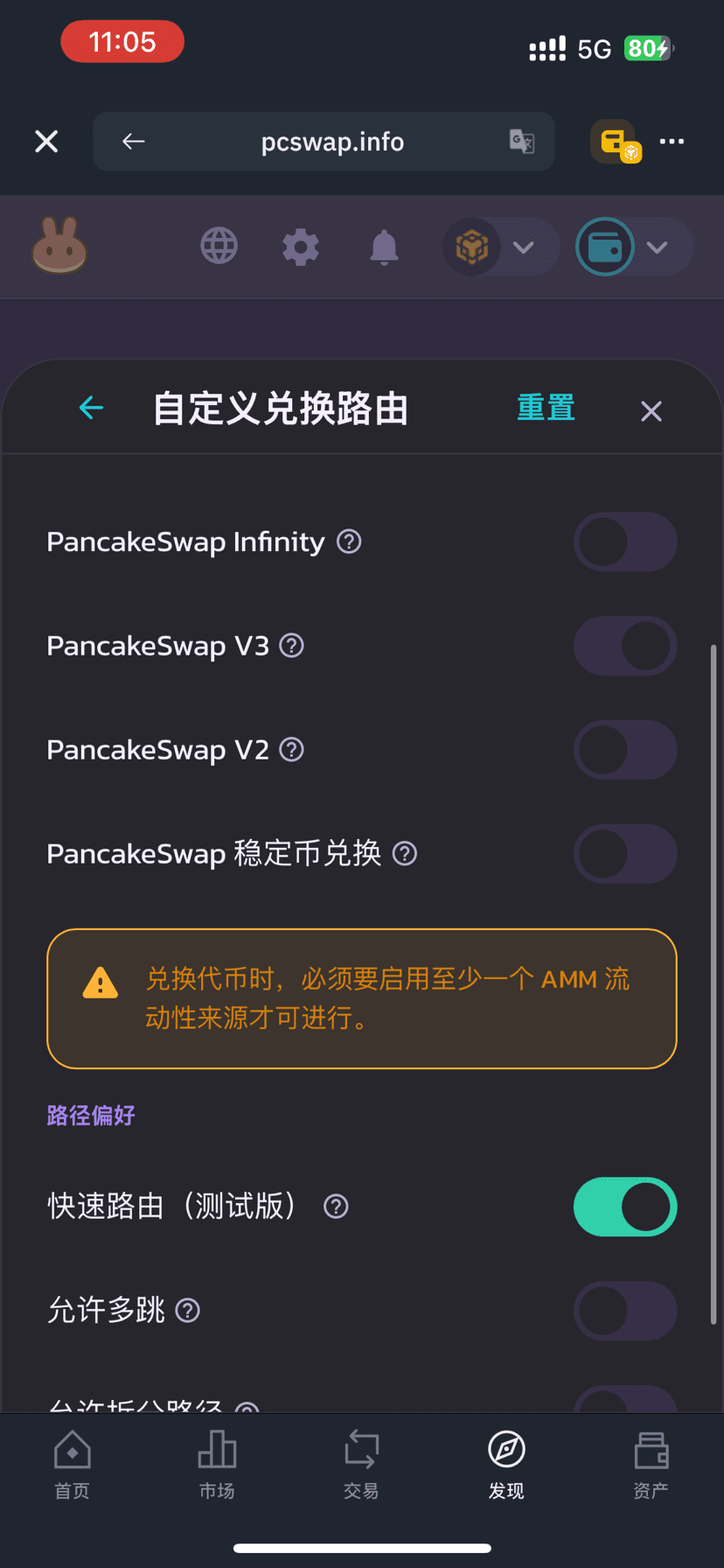Switch to the 交易 tab
The width and height of the screenshot is (724, 1568).
(361, 1464)
